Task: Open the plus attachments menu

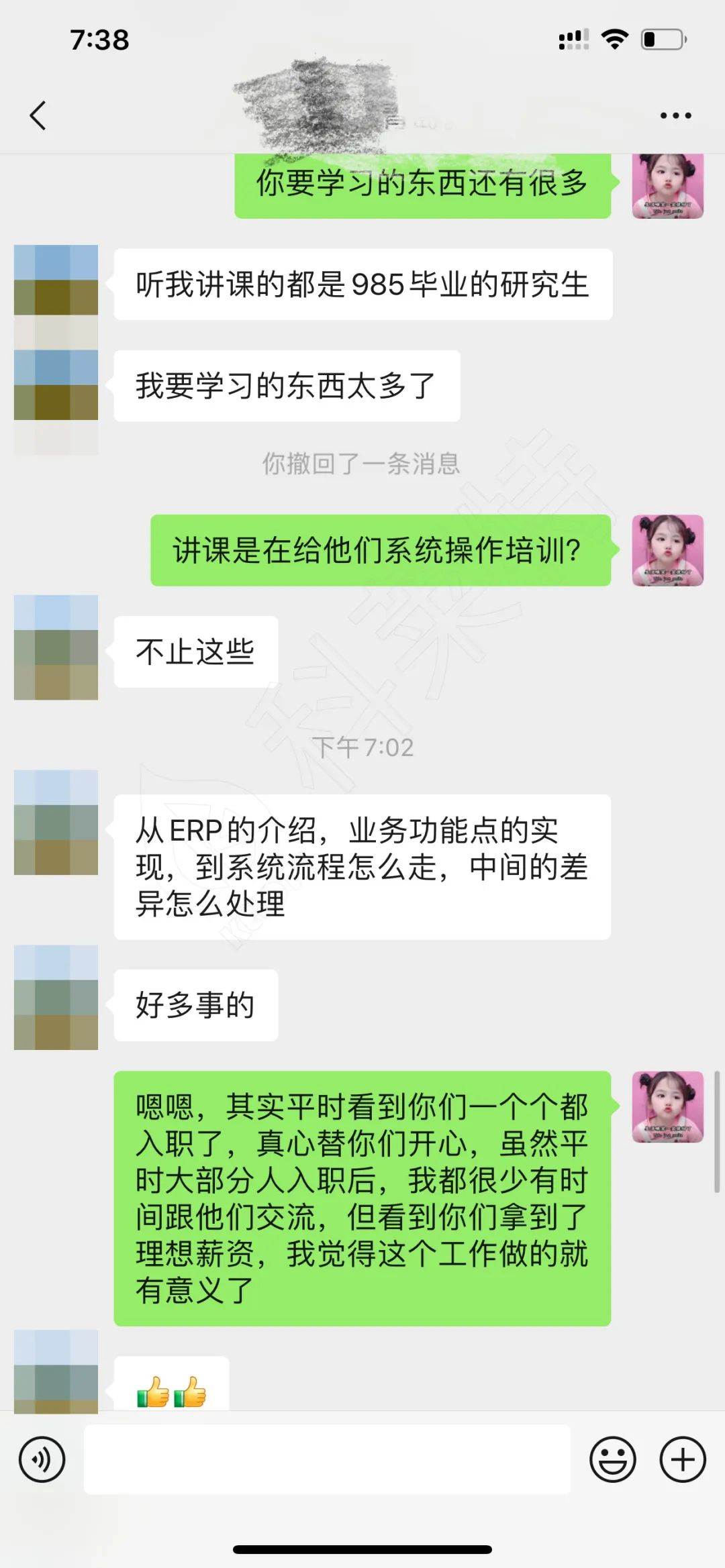Action: pos(683,1459)
